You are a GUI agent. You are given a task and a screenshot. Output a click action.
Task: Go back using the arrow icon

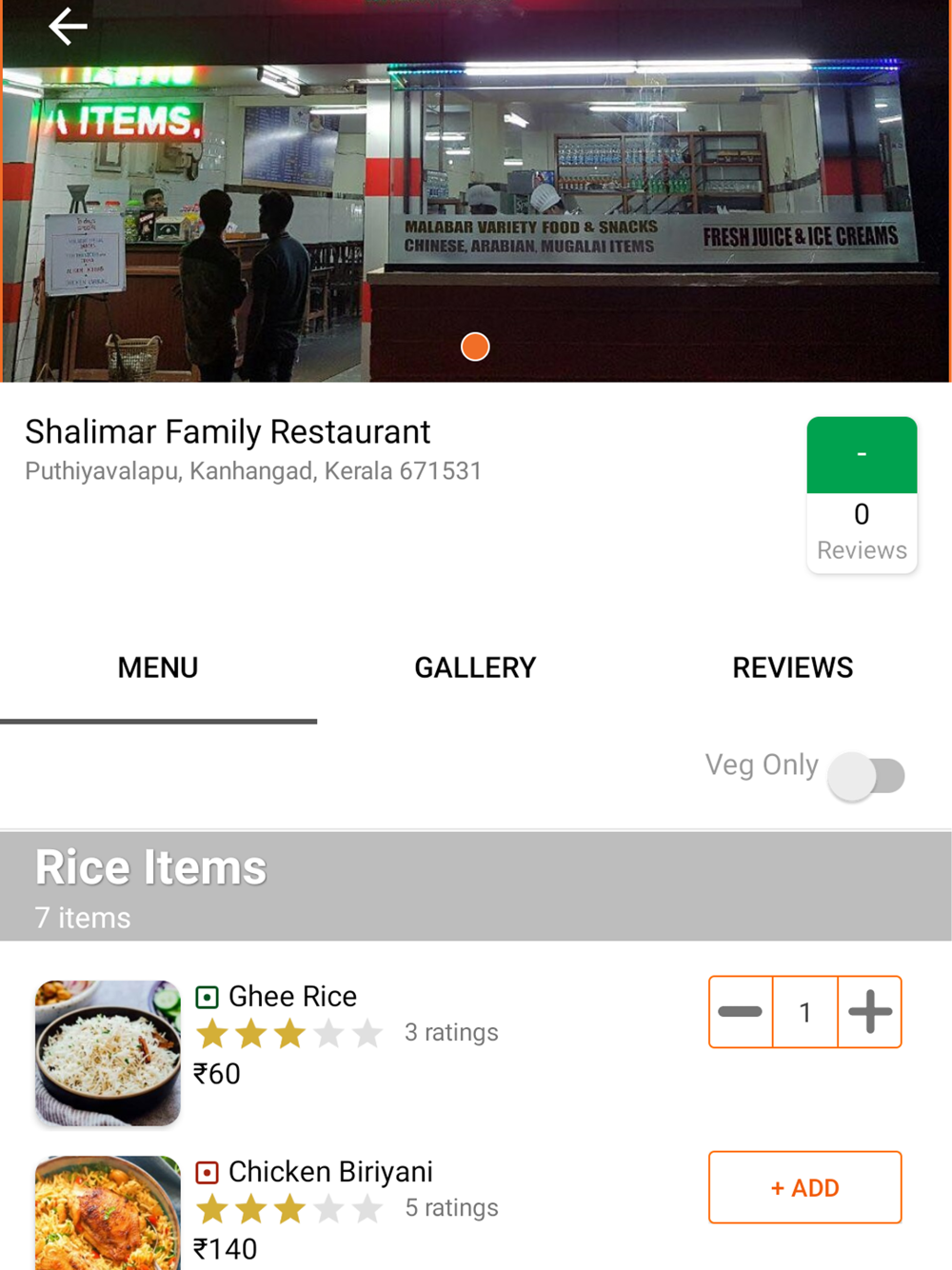point(68,27)
